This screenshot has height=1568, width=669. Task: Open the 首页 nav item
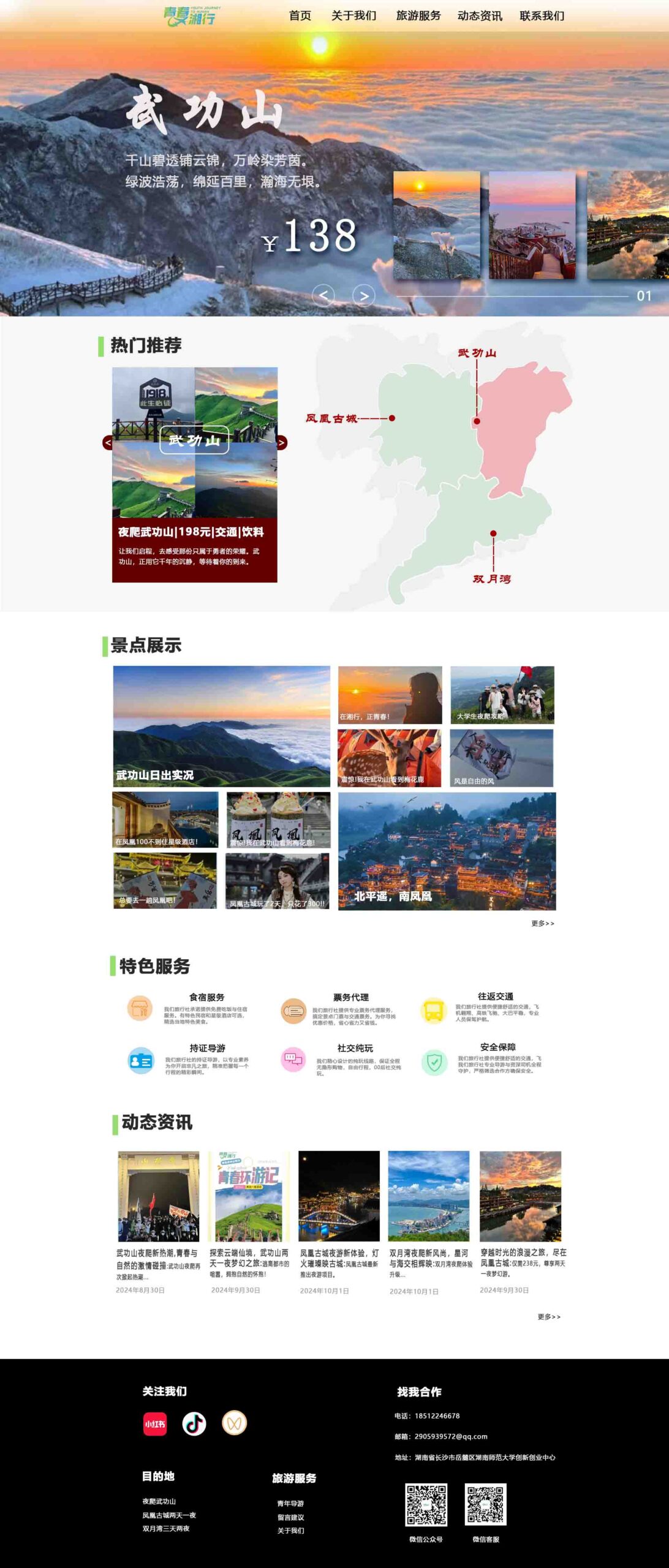tap(300, 16)
